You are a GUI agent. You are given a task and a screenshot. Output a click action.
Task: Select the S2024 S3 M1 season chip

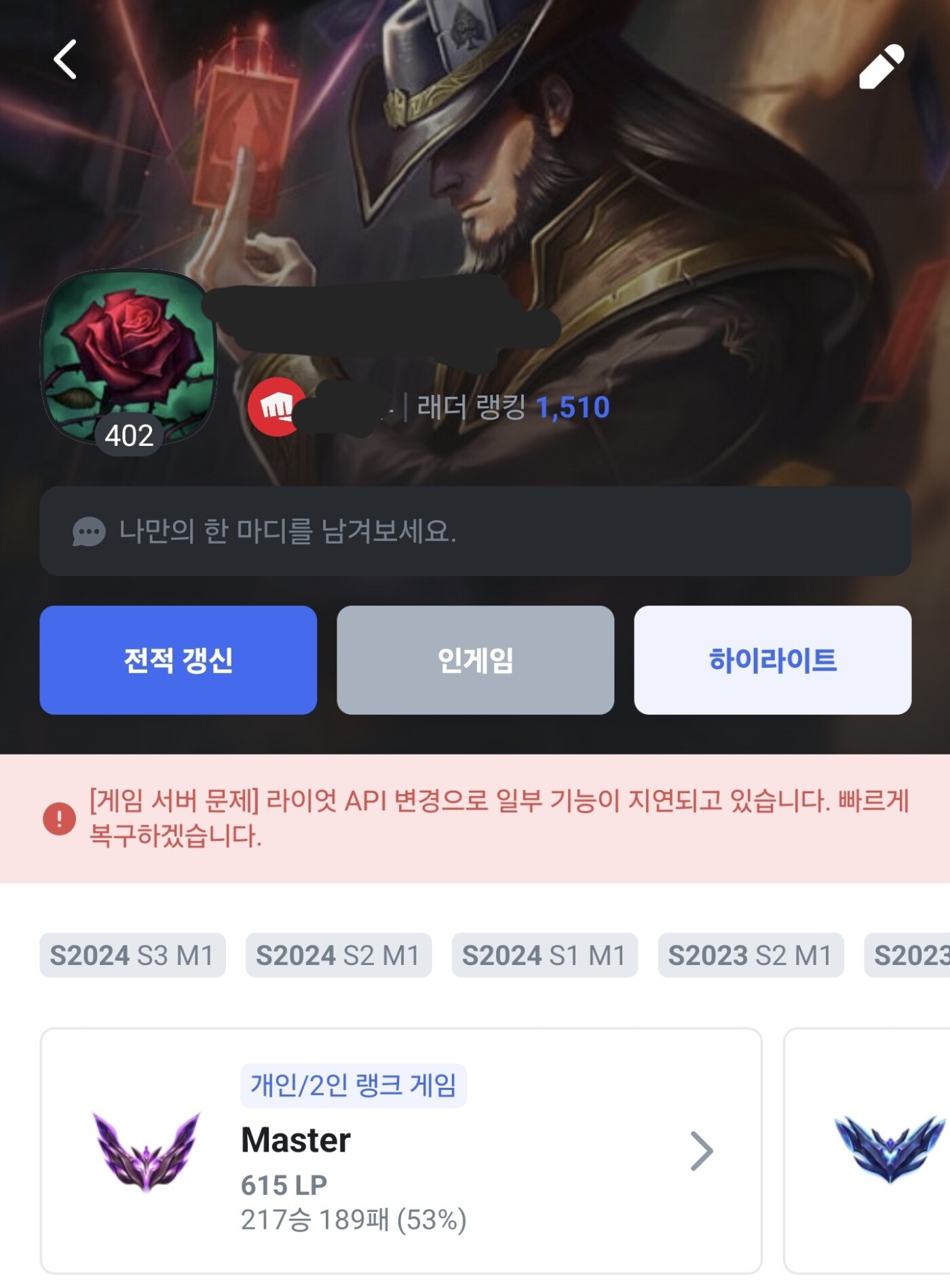coord(132,955)
